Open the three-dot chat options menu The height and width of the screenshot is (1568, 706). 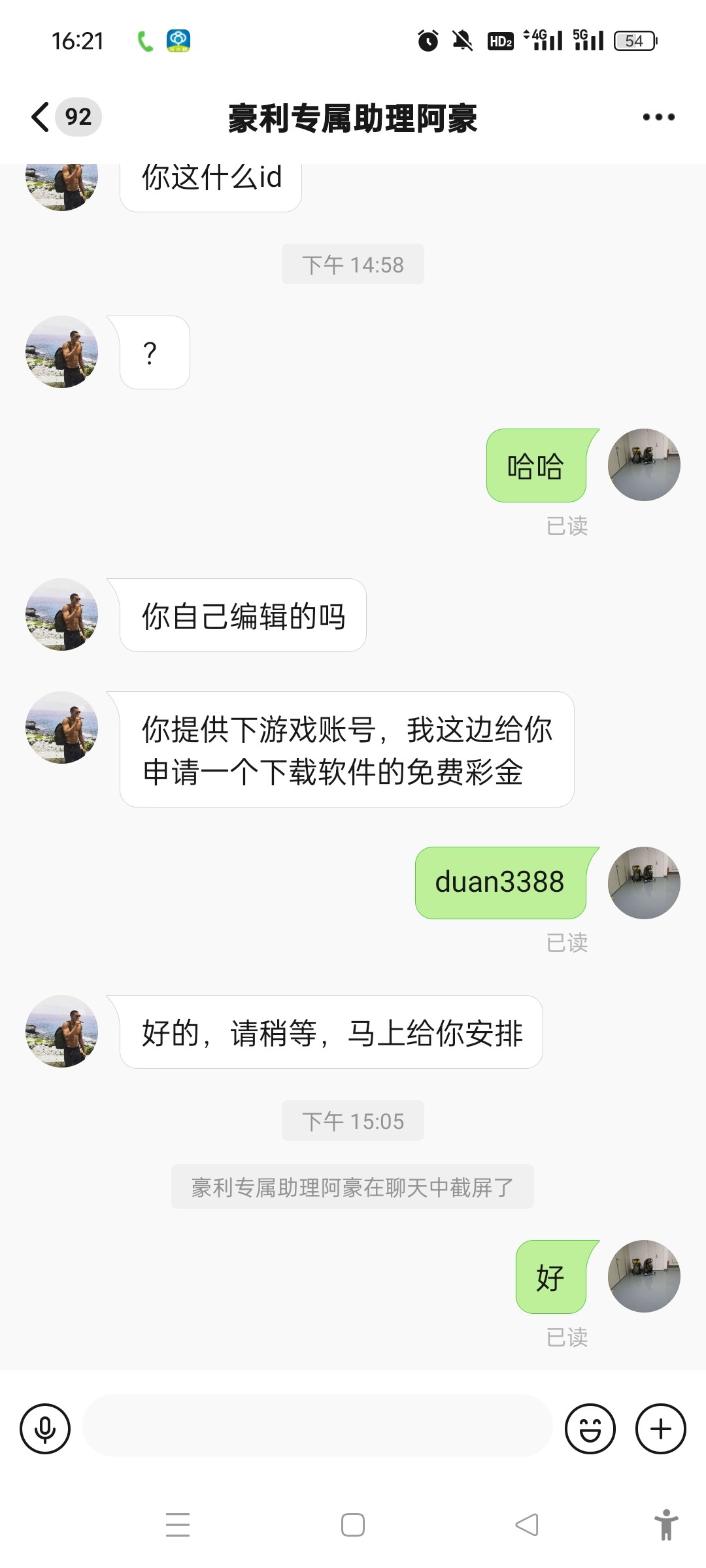(x=658, y=118)
